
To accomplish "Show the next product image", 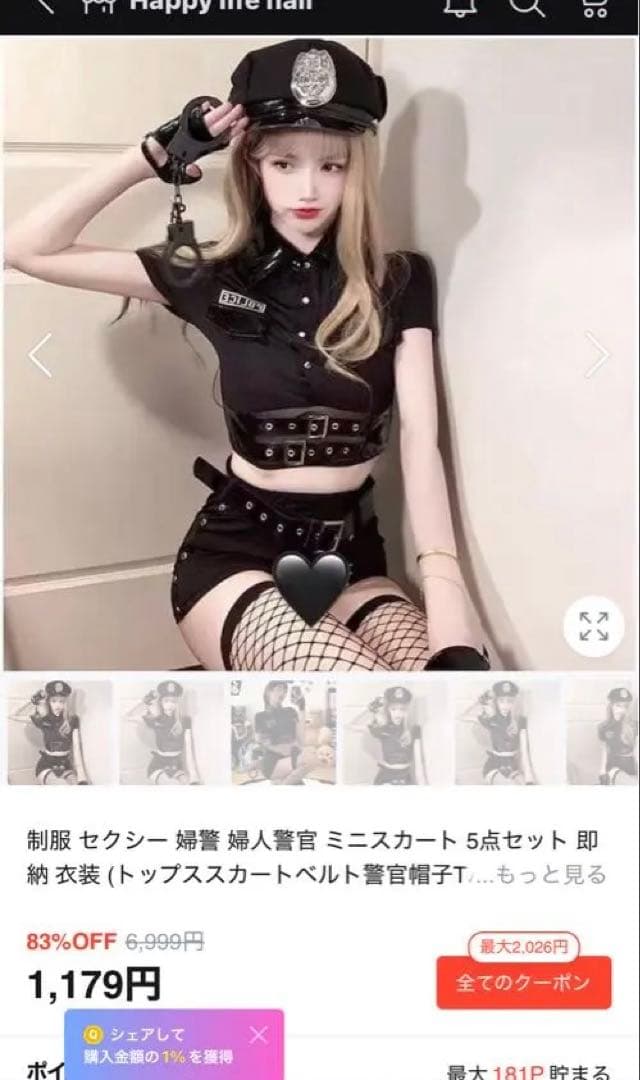I will coord(597,355).
